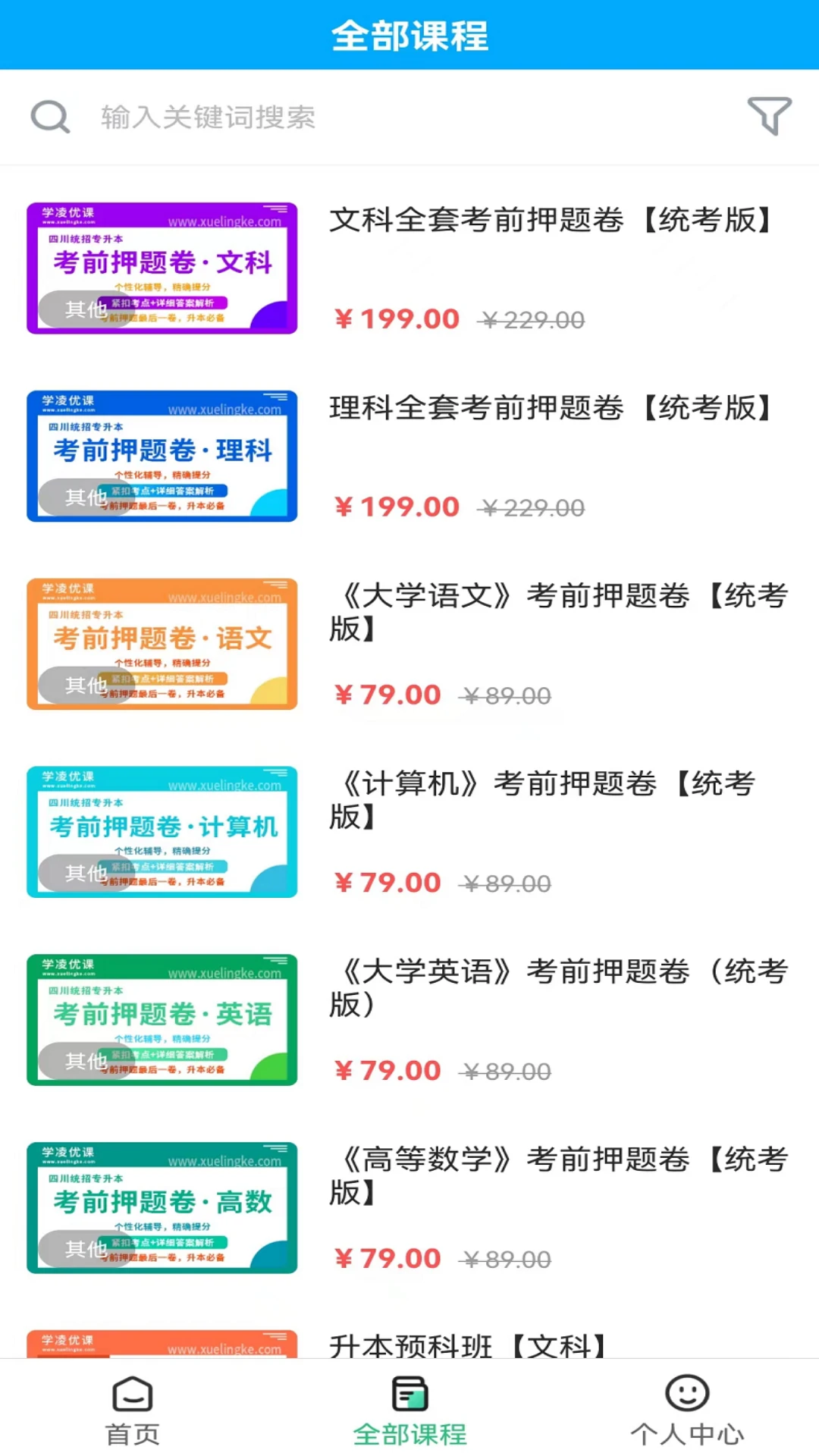Screen dimensions: 819x1456
Task: Click the search magnifier icon
Action: pos(49,117)
